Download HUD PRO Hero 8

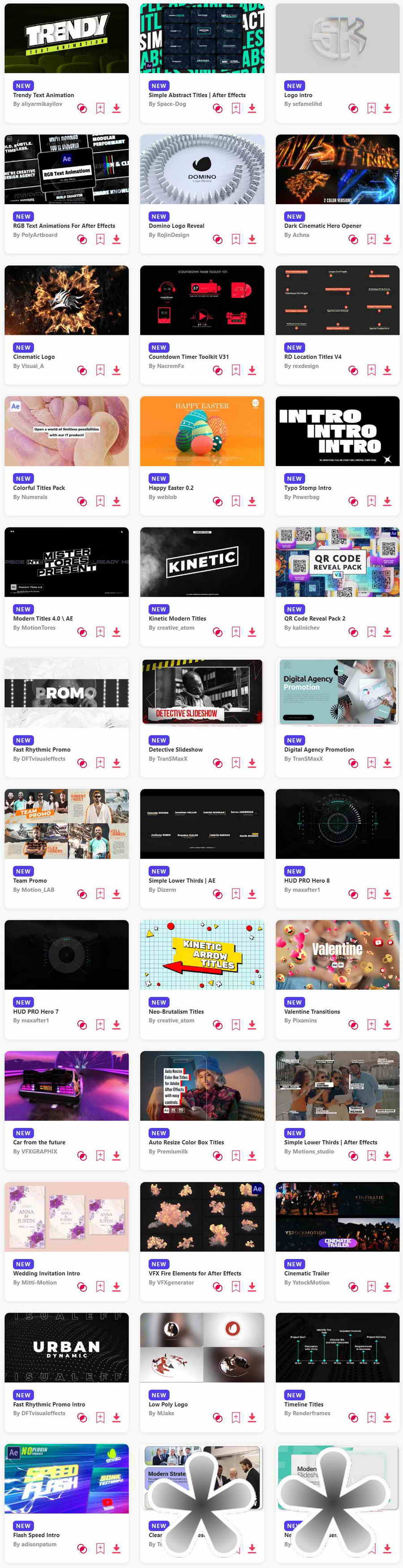[x=386, y=894]
